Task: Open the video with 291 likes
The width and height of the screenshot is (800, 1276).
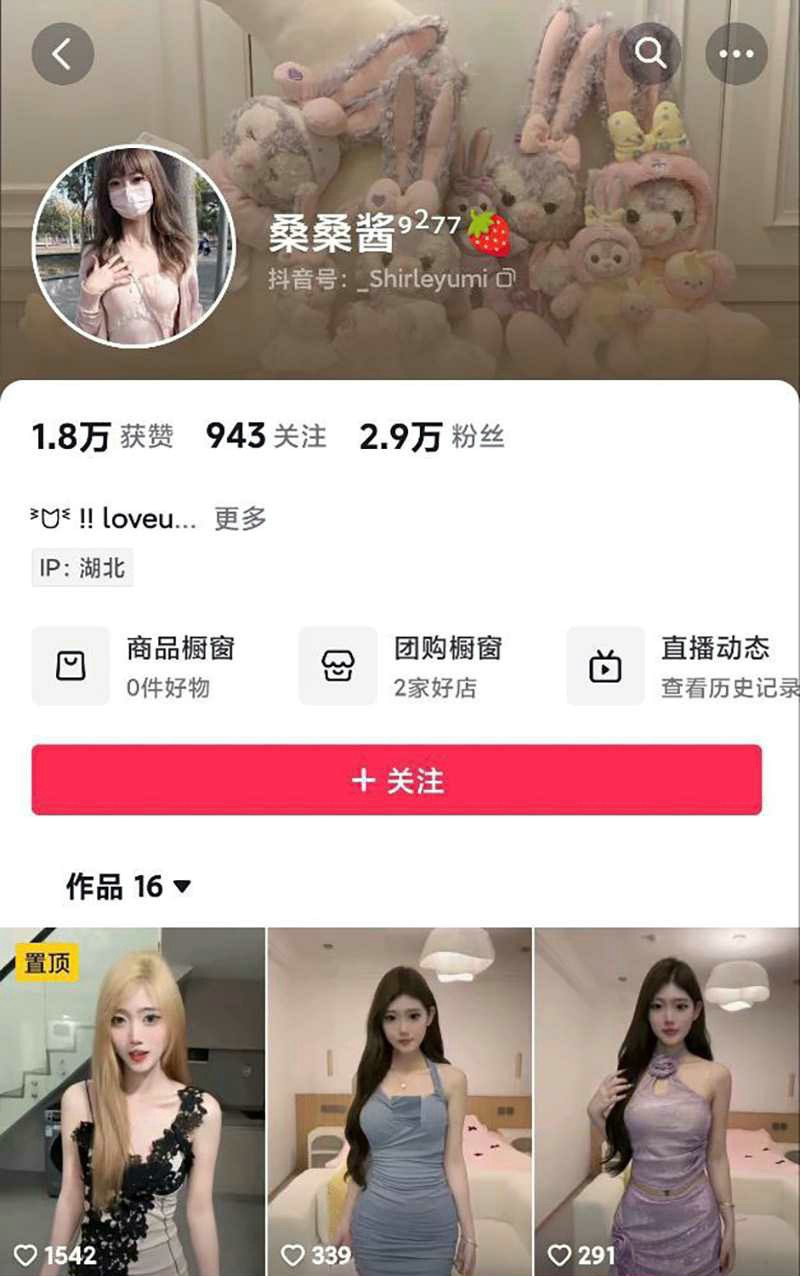Action: tap(667, 1100)
